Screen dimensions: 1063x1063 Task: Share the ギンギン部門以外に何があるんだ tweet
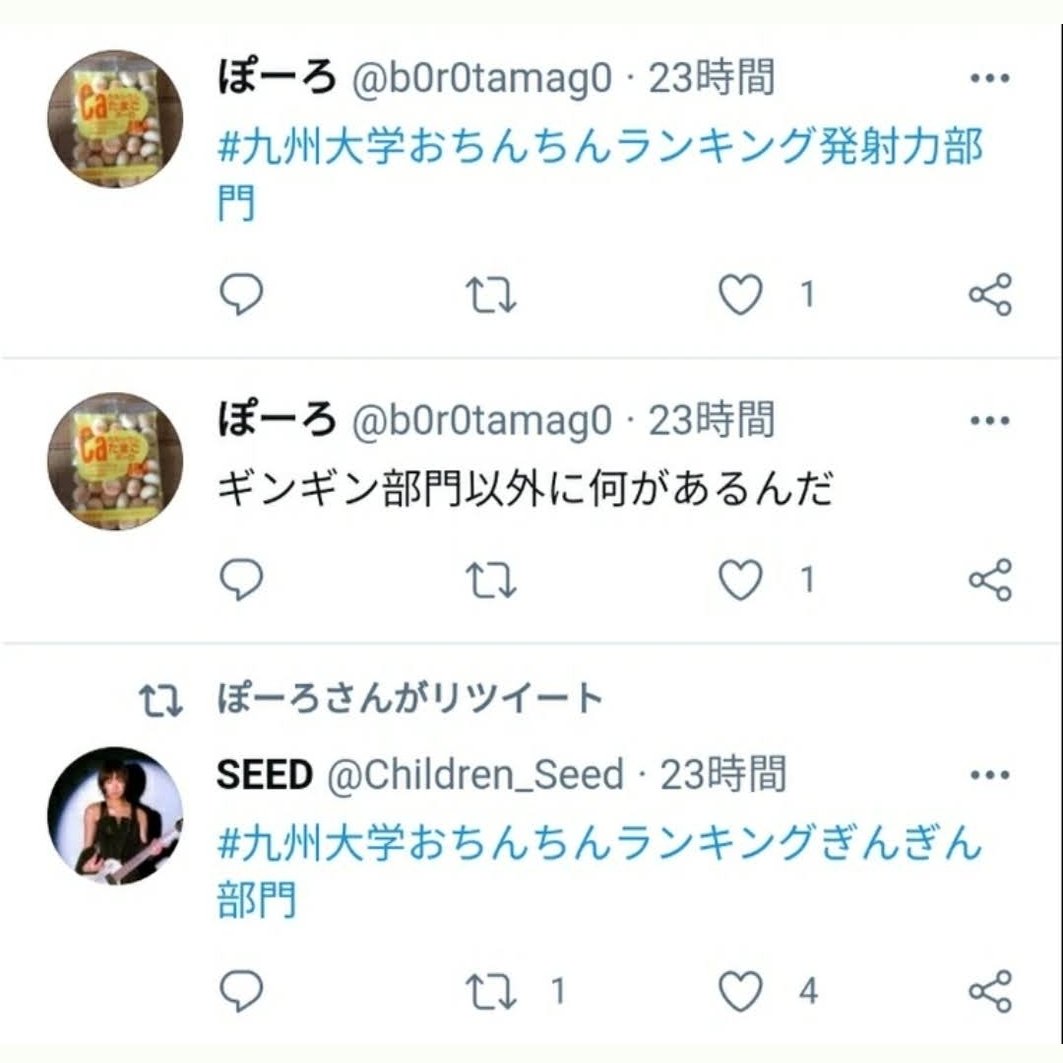pyautogui.click(x=990, y=580)
